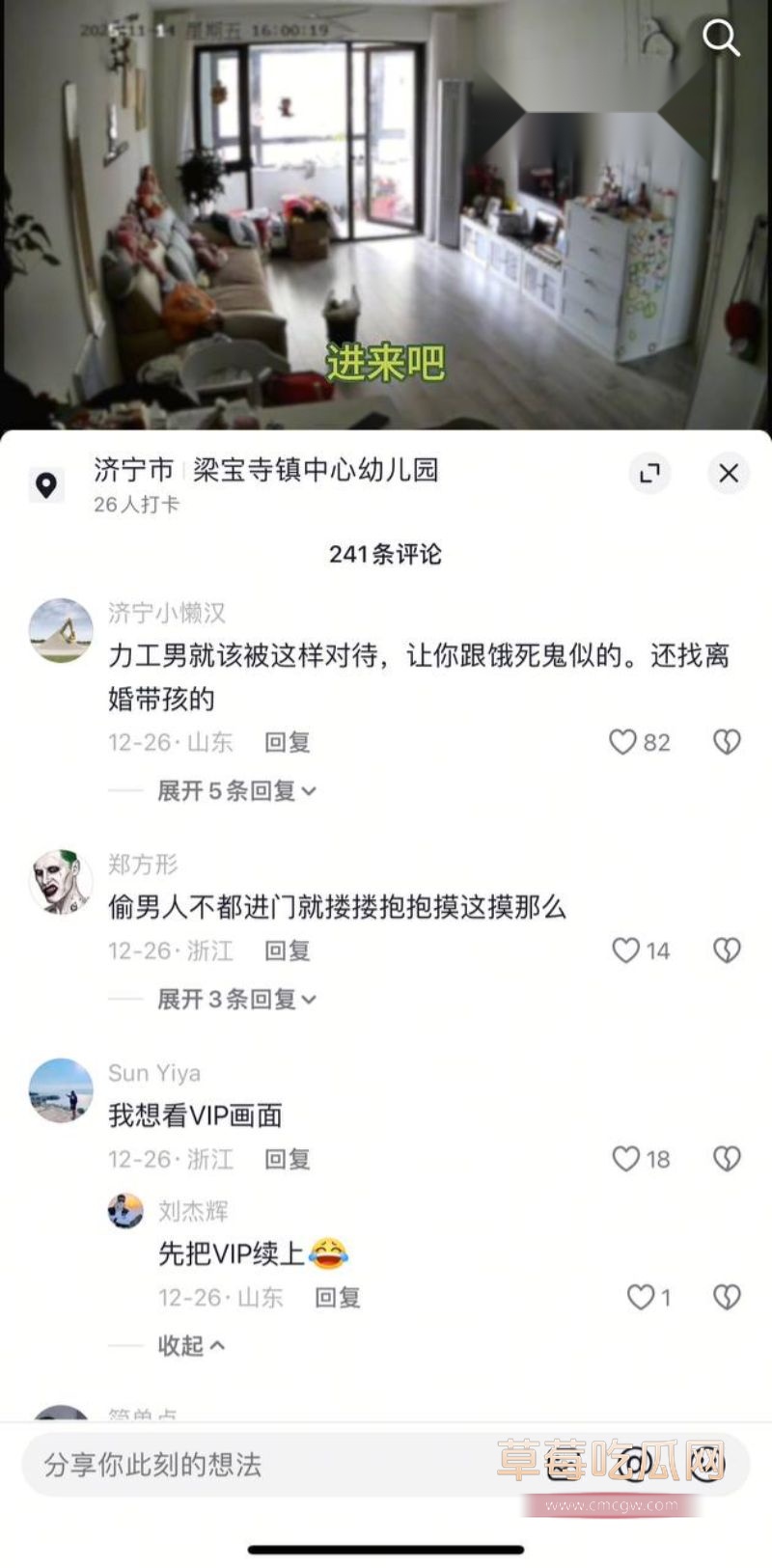Screen dimensions: 772x1568
Task: Open 刘杰辉's reply avatar
Action: (125, 1211)
